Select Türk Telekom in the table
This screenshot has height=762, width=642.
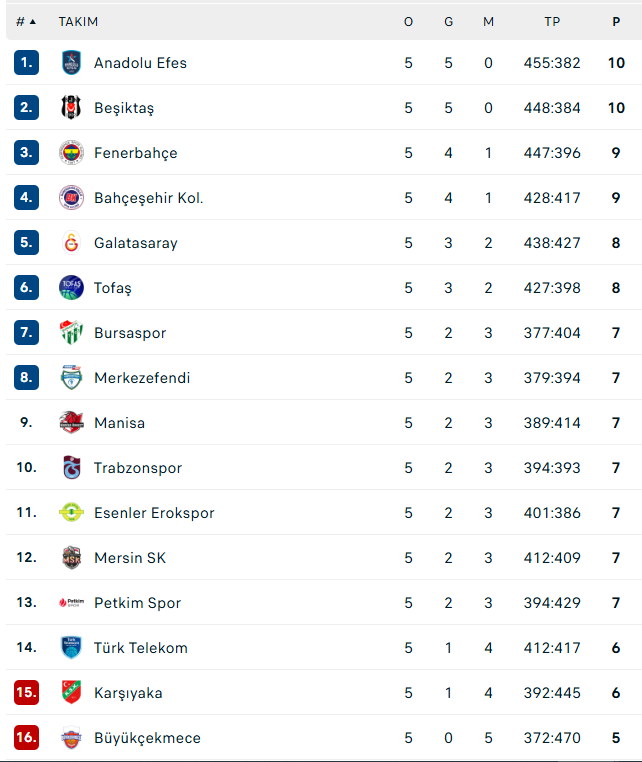coord(141,648)
